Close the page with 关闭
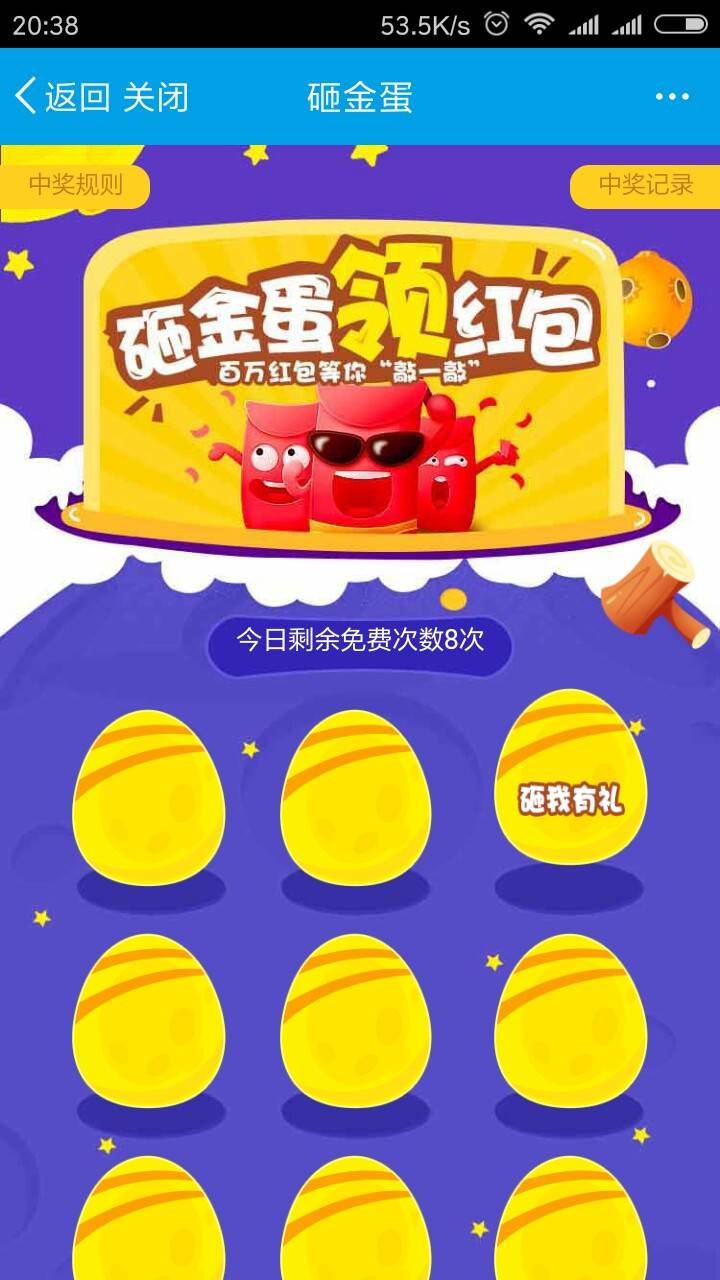Image resolution: width=720 pixels, height=1280 pixels. [x=156, y=97]
